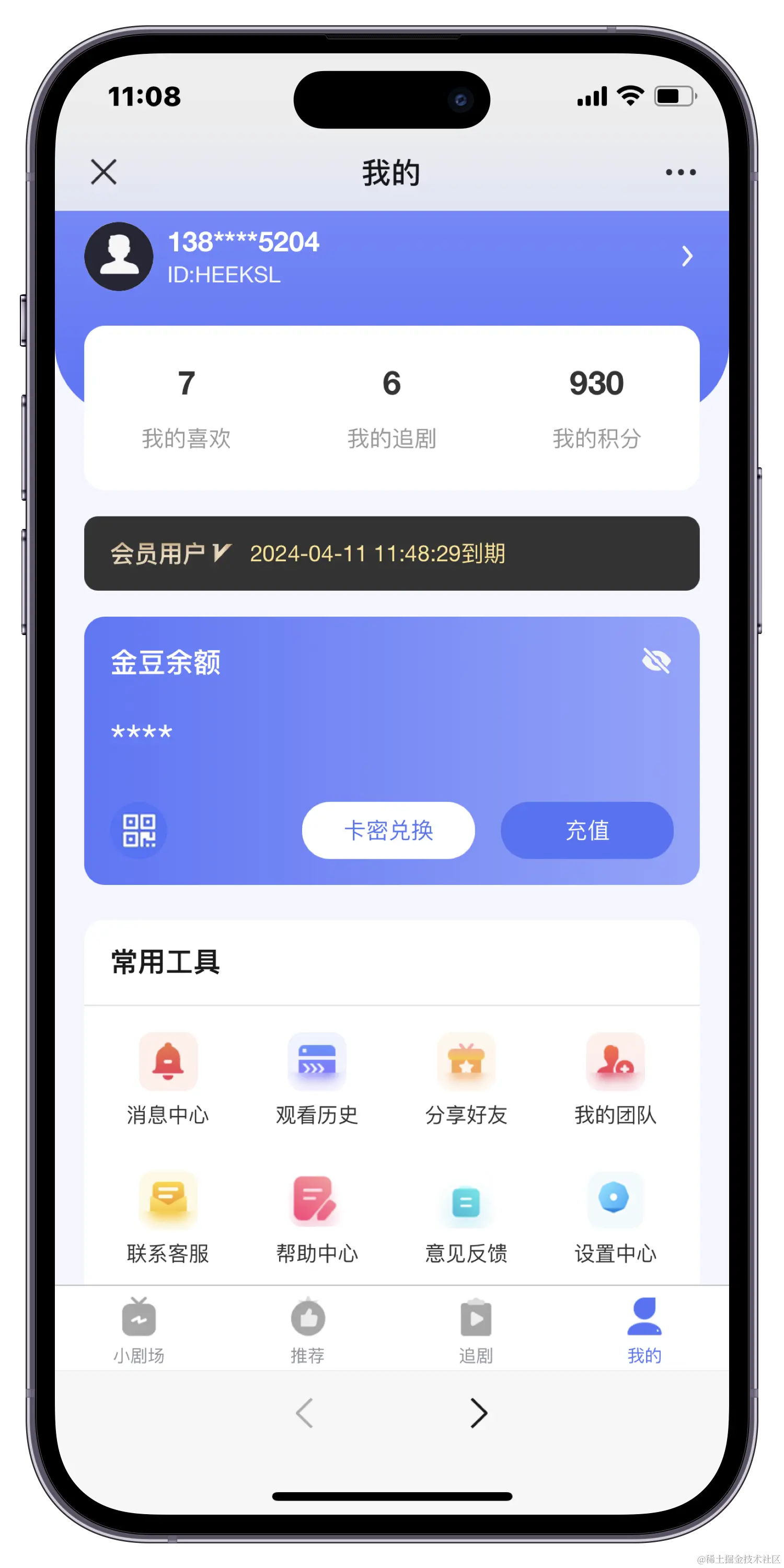The height and width of the screenshot is (1568, 784).
Task: Tap 充值 to recharge balance
Action: [x=587, y=831]
